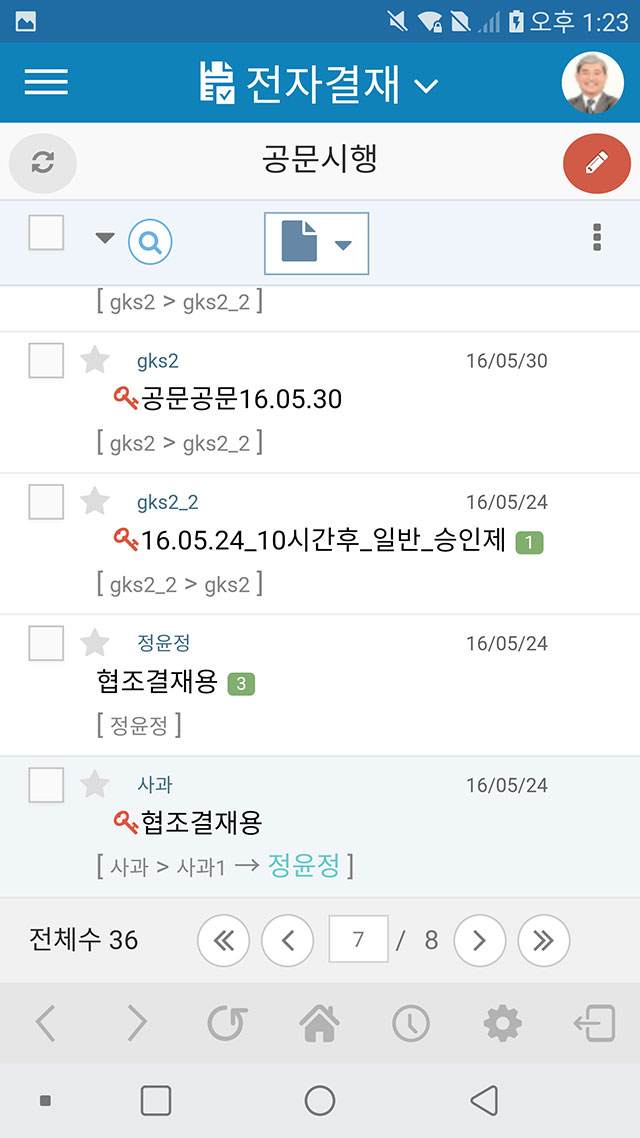
Task: Tick the select-all checkbox in the toolbar
Action: pyautogui.click(x=46, y=233)
